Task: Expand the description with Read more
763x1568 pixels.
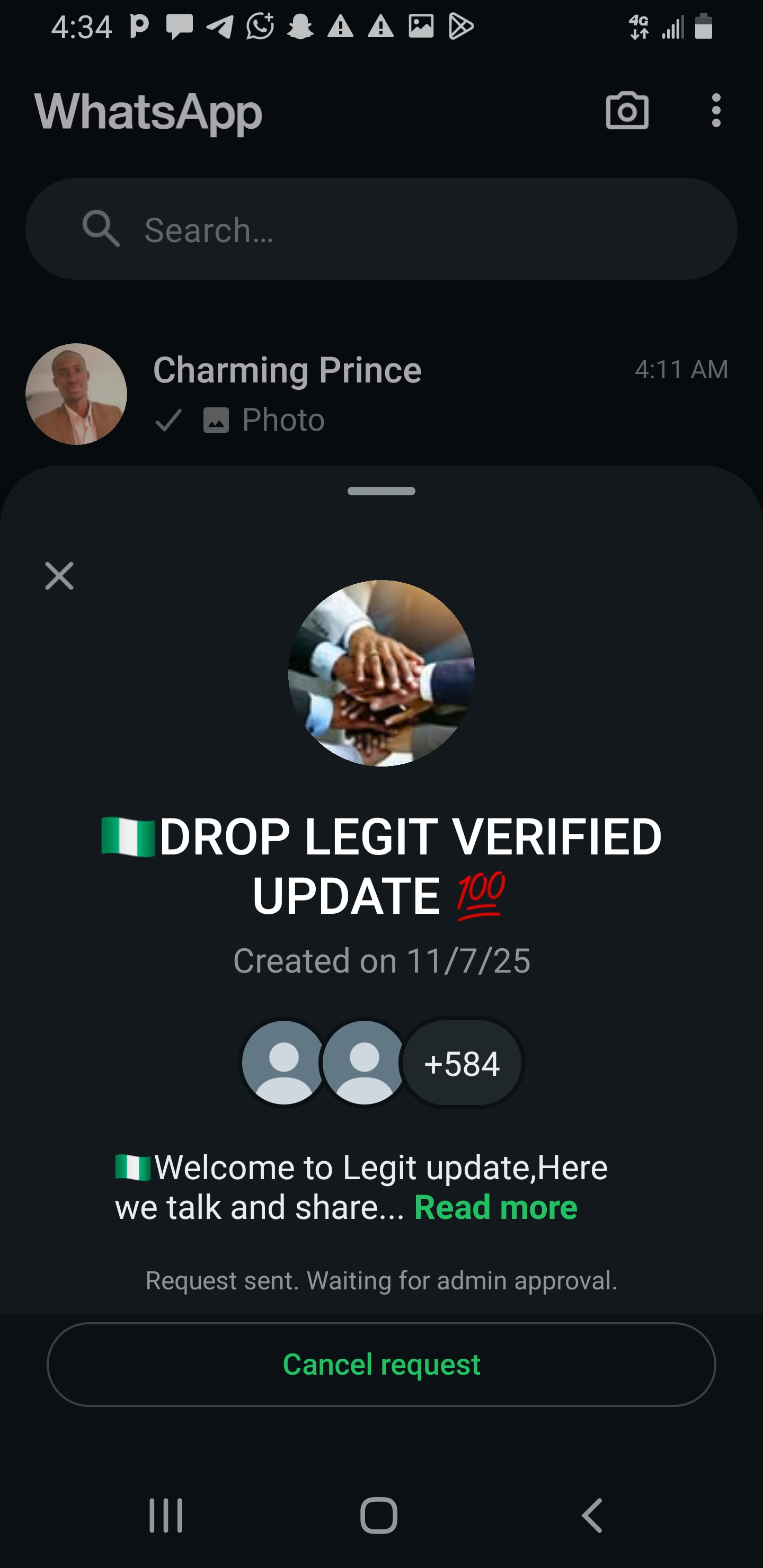Action: click(495, 1207)
